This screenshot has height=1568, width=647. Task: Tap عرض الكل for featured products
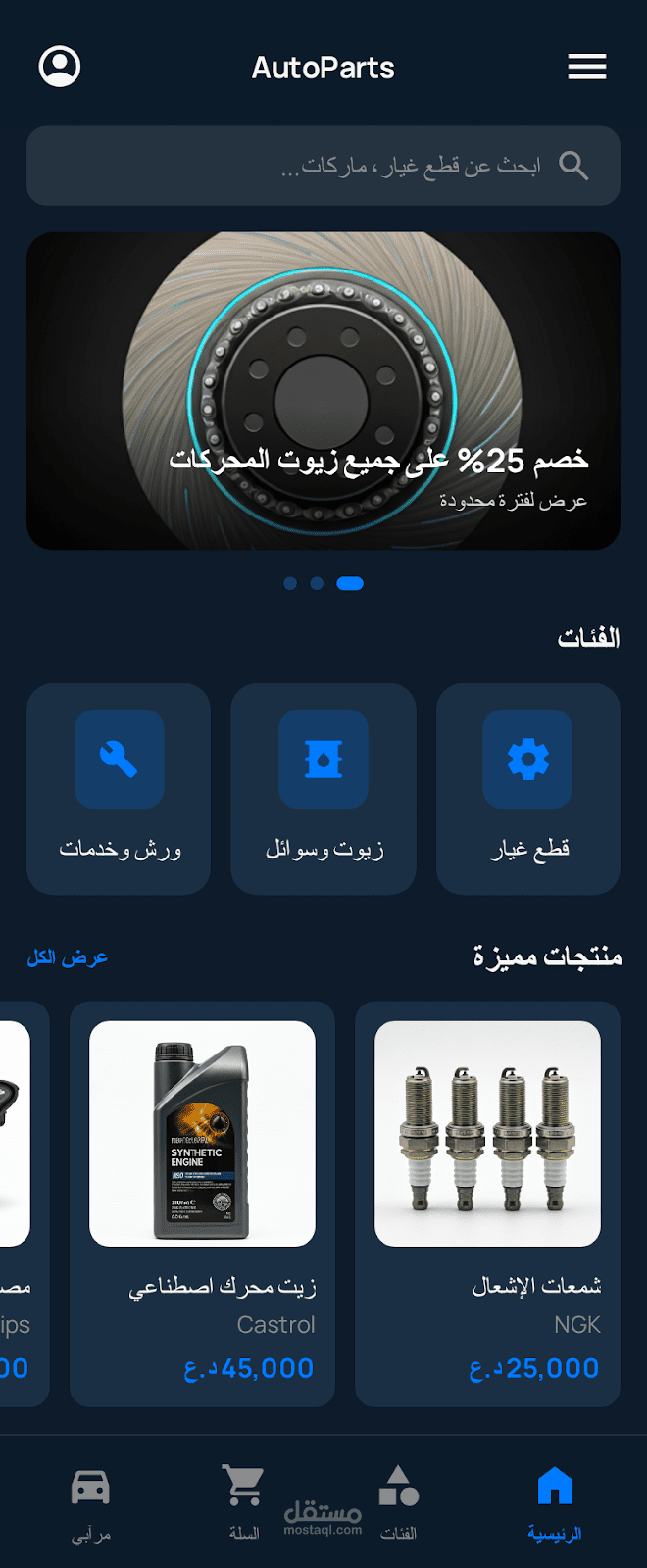pyautogui.click(x=68, y=957)
